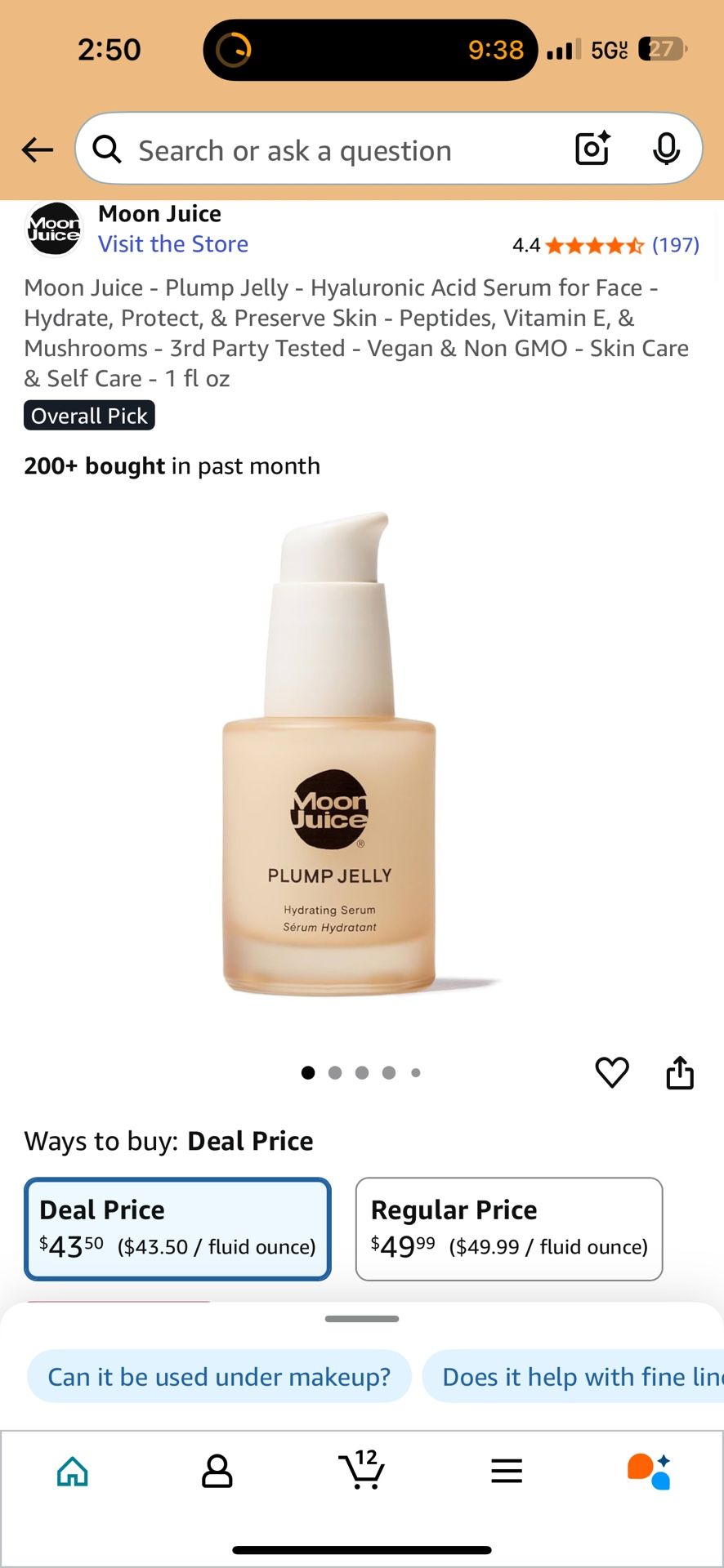Share this product listing
The height and width of the screenshot is (1568, 724).
click(679, 1072)
